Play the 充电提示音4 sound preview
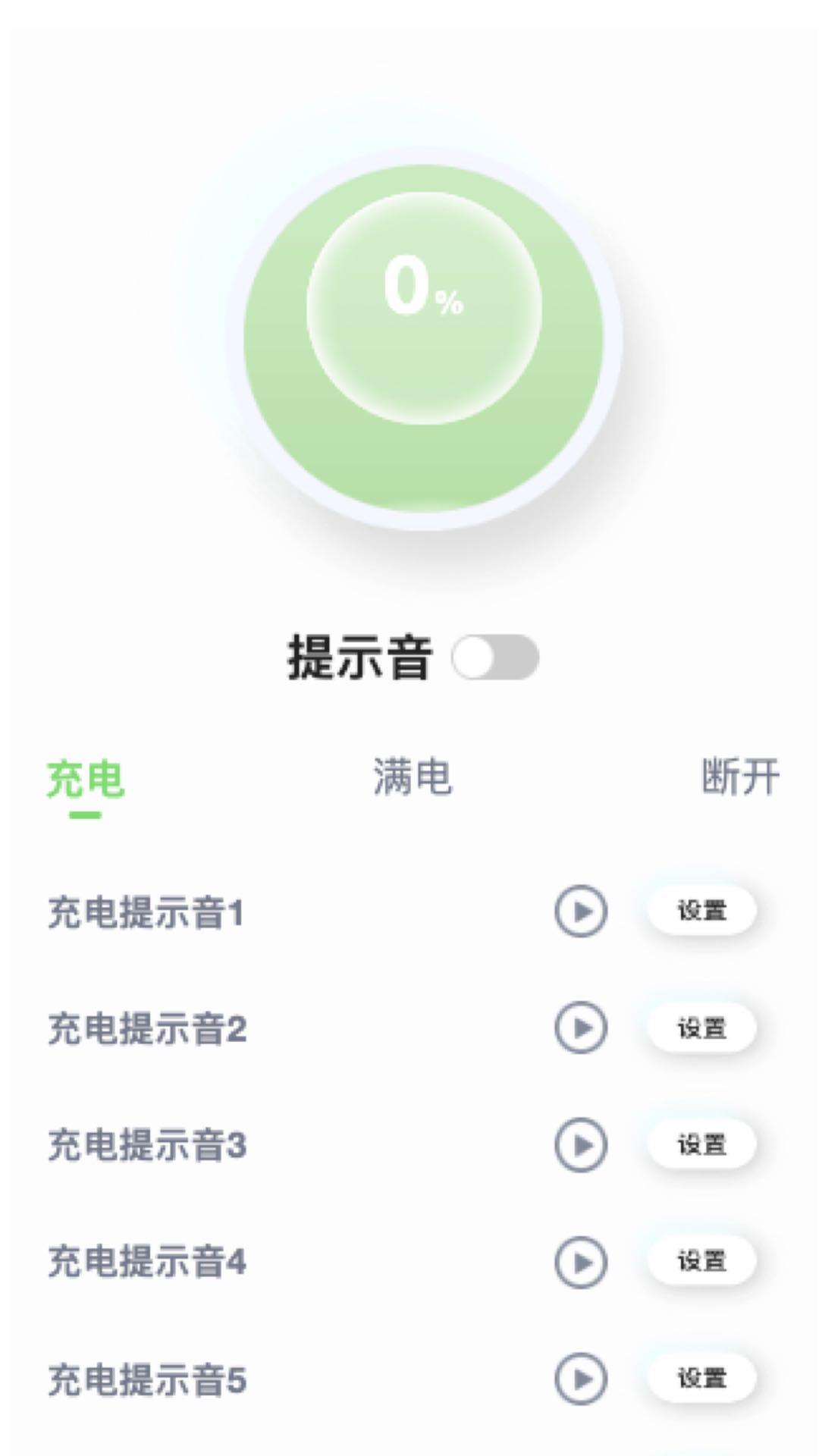 tap(580, 1263)
